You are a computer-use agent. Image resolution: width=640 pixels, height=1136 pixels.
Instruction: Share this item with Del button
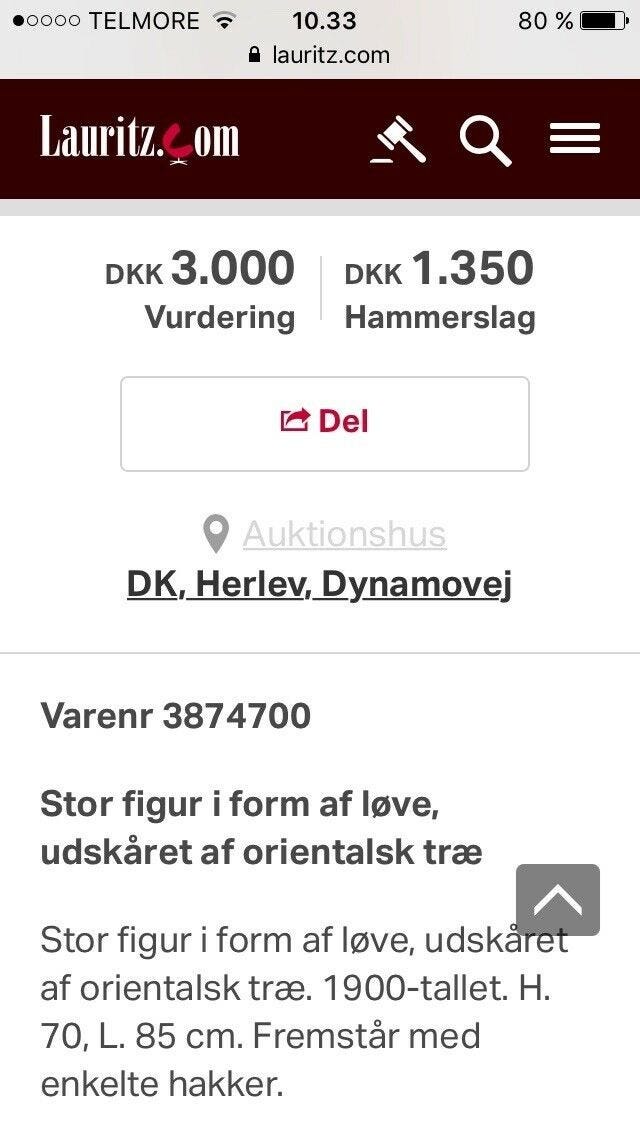[324, 423]
